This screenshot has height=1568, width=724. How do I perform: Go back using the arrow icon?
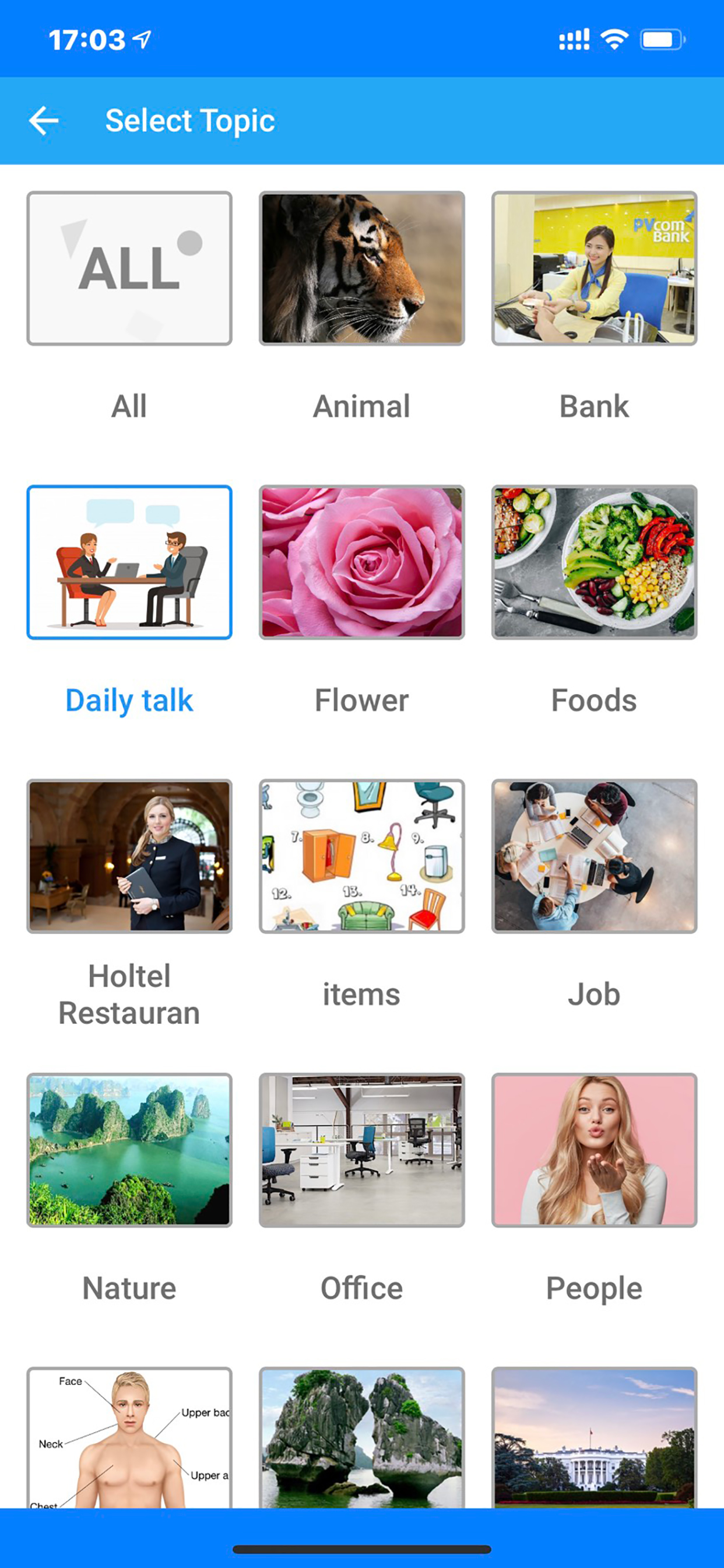click(x=44, y=121)
